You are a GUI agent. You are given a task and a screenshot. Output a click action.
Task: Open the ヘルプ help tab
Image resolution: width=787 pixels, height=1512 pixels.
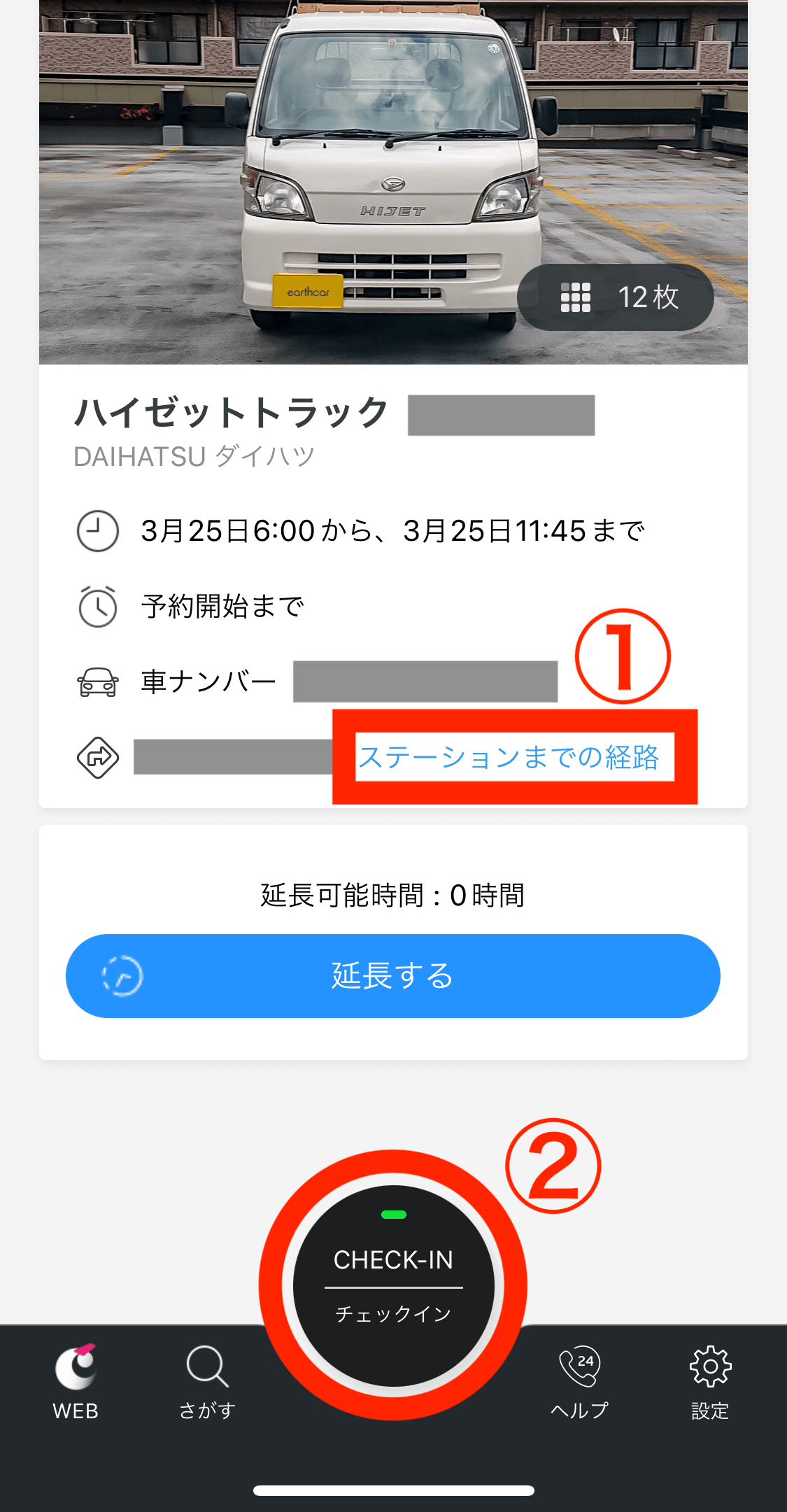580,1383
